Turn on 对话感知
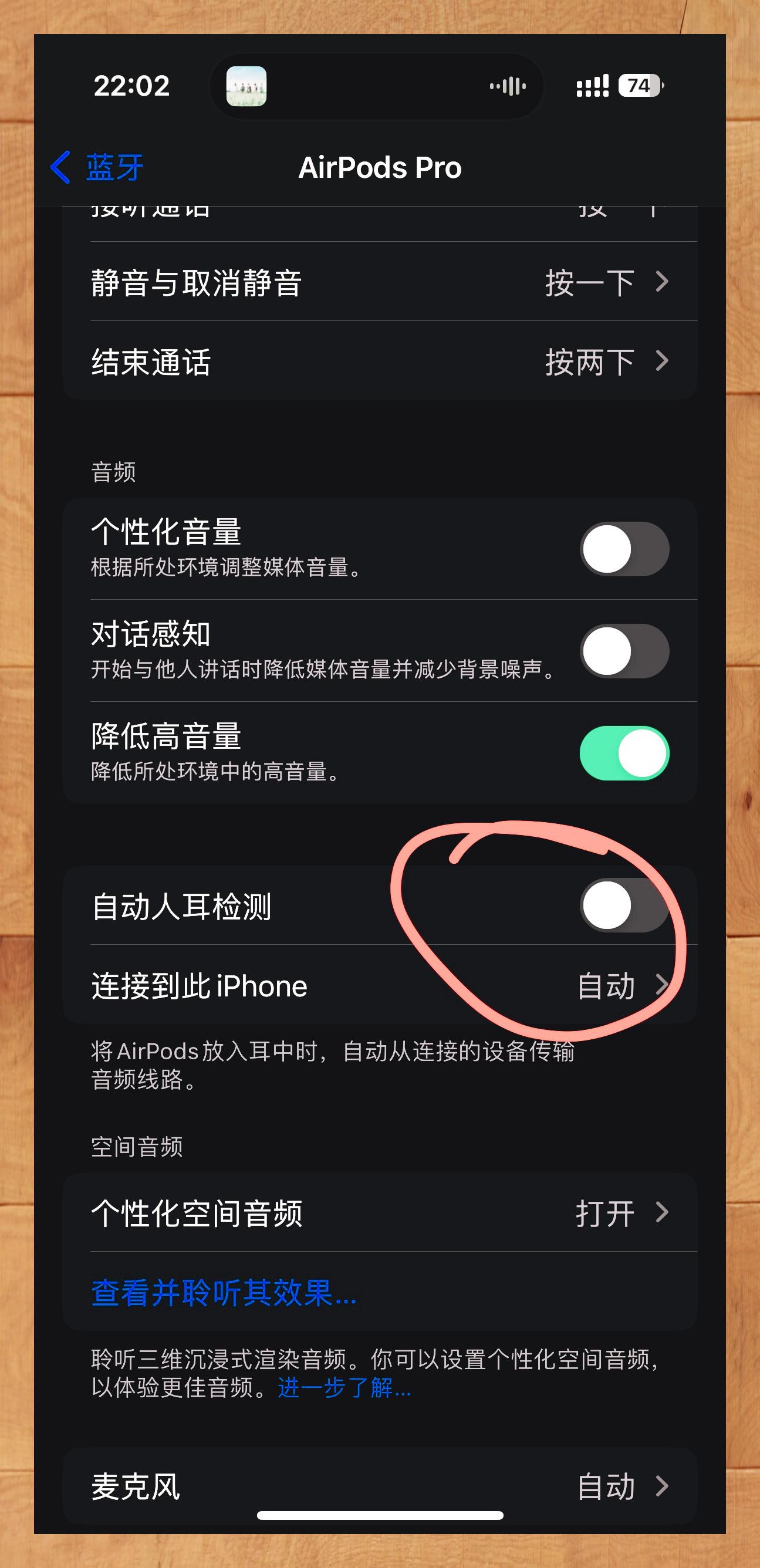This screenshot has width=760, height=1568. (x=624, y=651)
